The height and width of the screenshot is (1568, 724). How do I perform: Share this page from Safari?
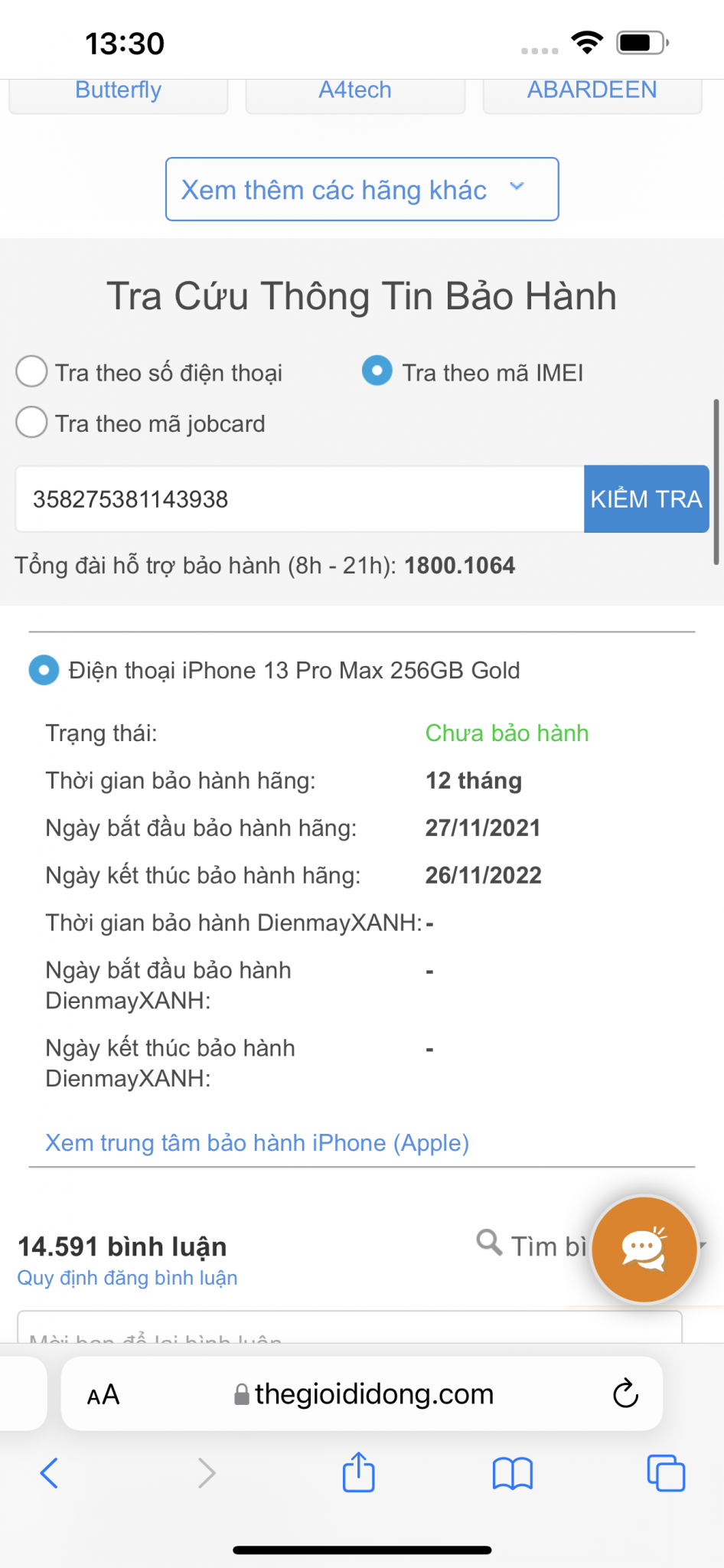(358, 1472)
